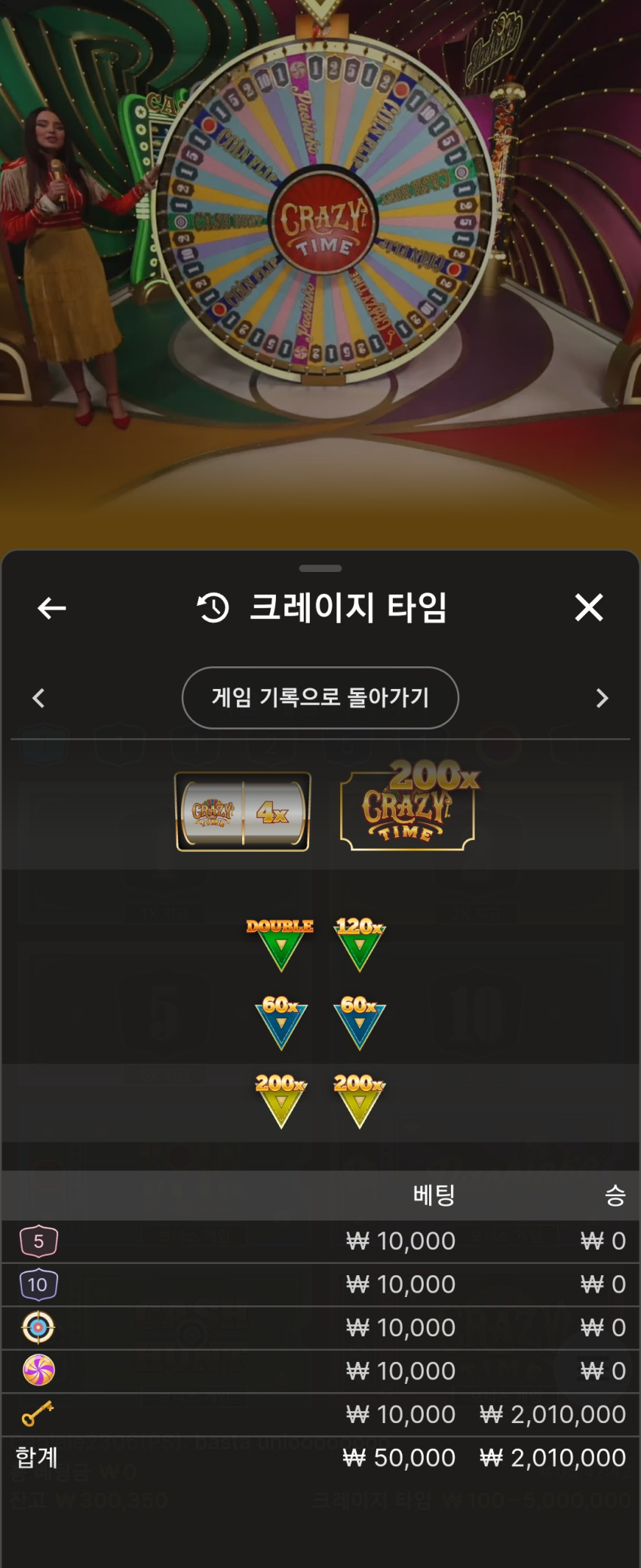Tap 게임 기록으로 돌아가기 button

320,697
